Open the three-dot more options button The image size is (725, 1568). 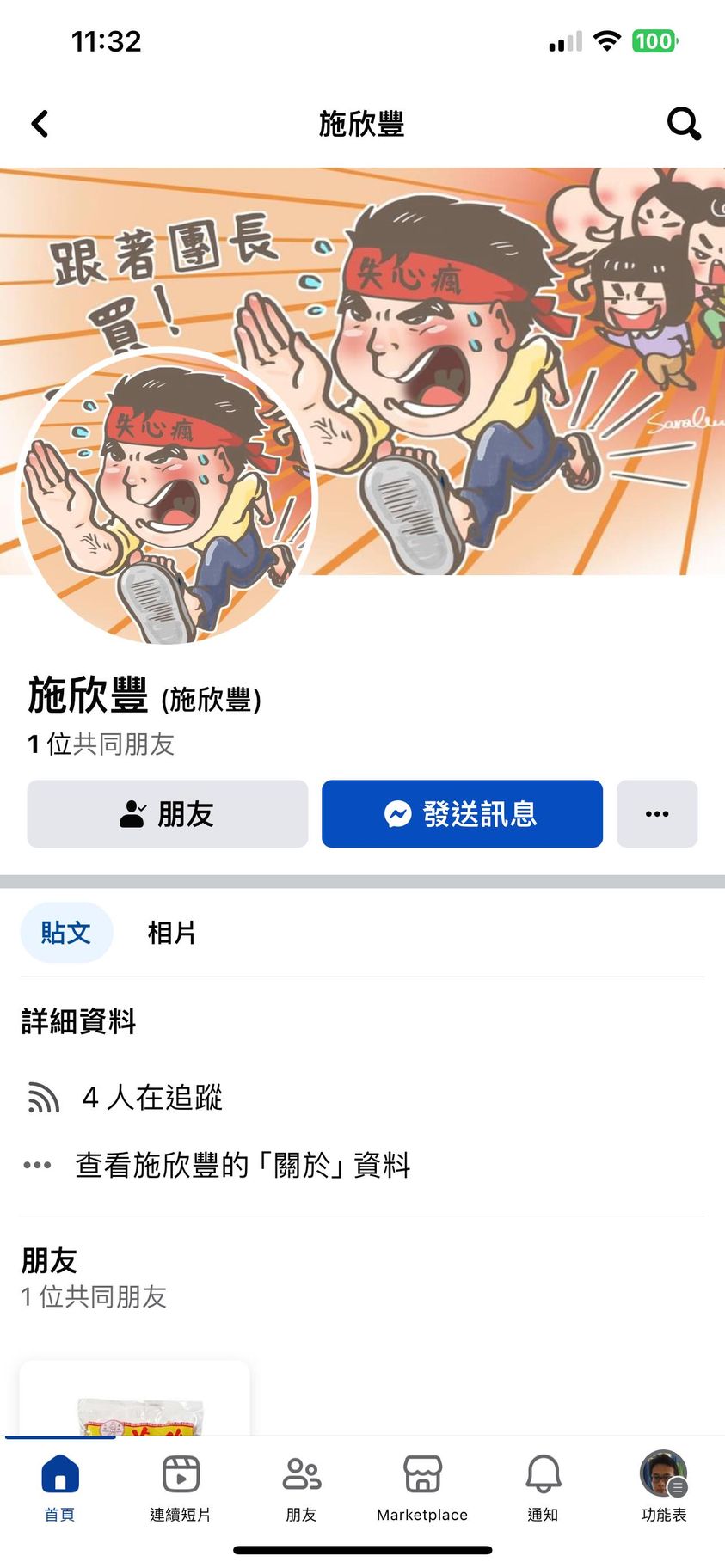click(657, 814)
